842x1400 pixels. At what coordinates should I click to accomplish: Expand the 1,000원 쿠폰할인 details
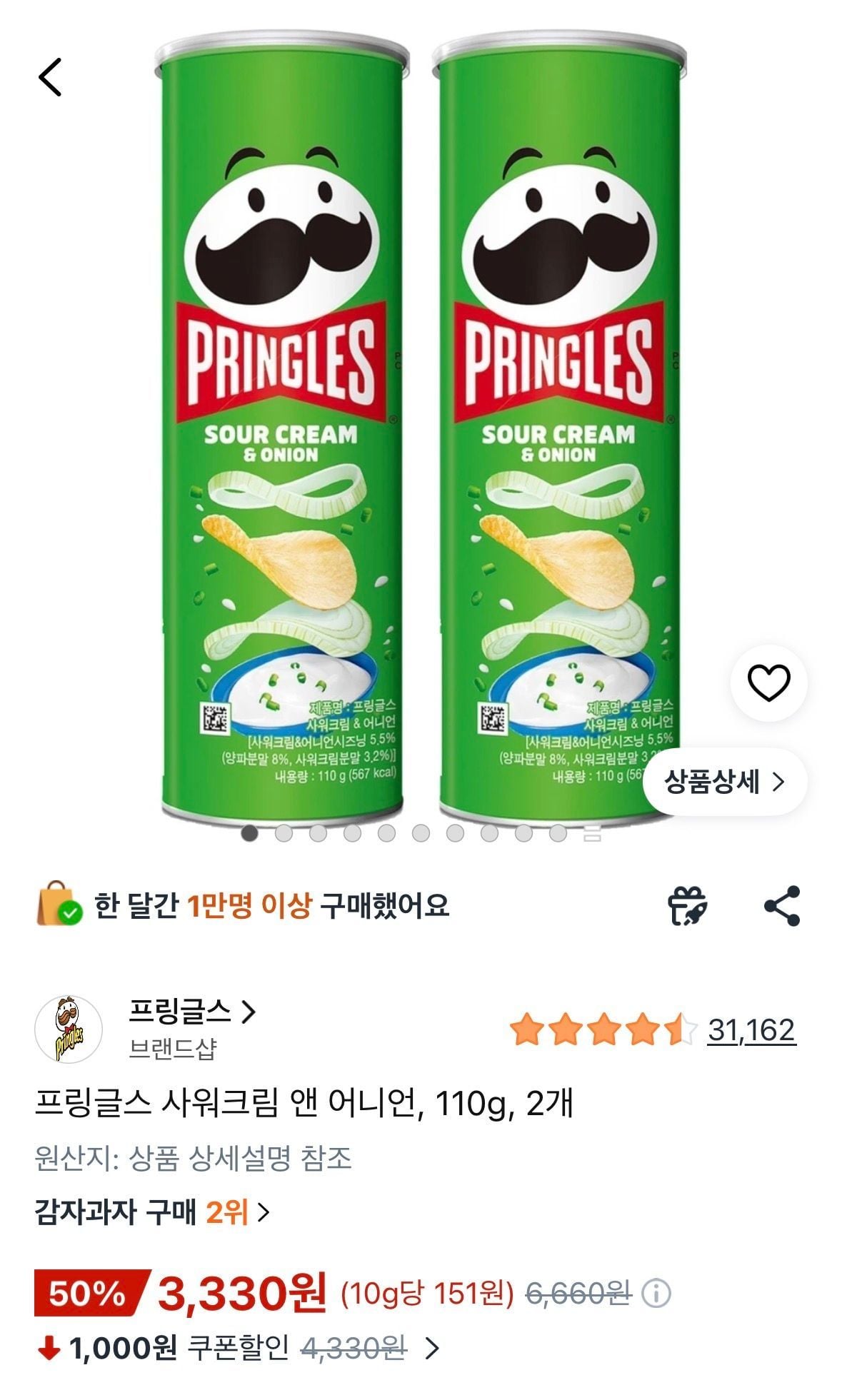click(x=433, y=1349)
